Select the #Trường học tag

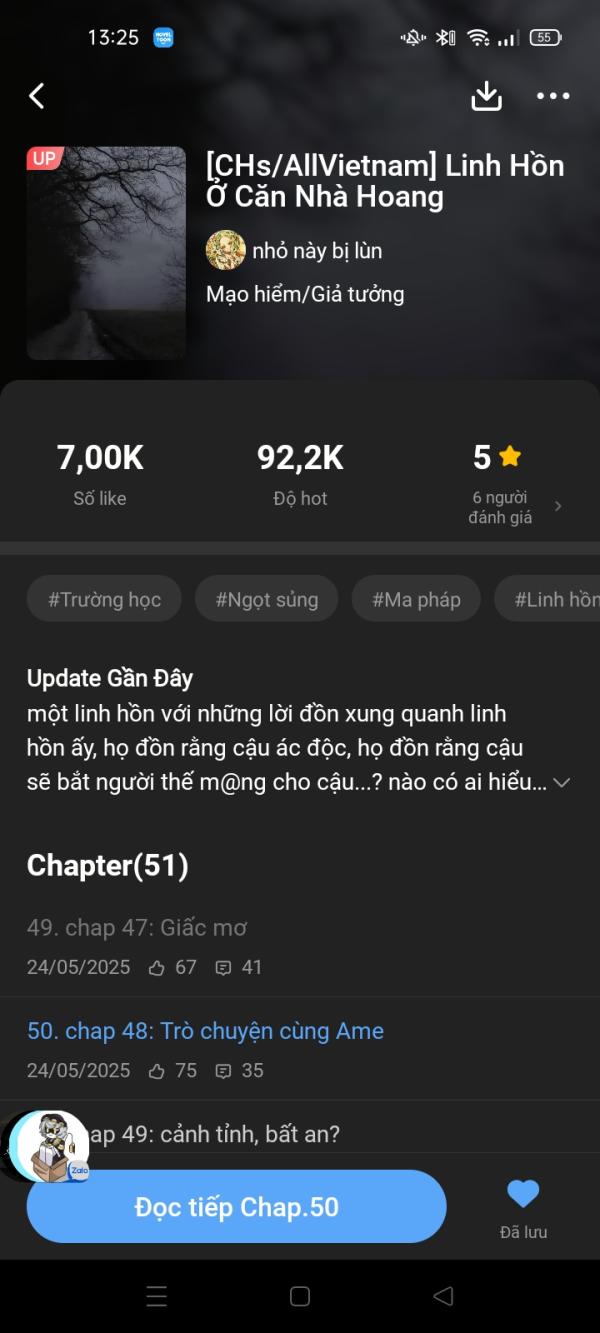[104, 599]
